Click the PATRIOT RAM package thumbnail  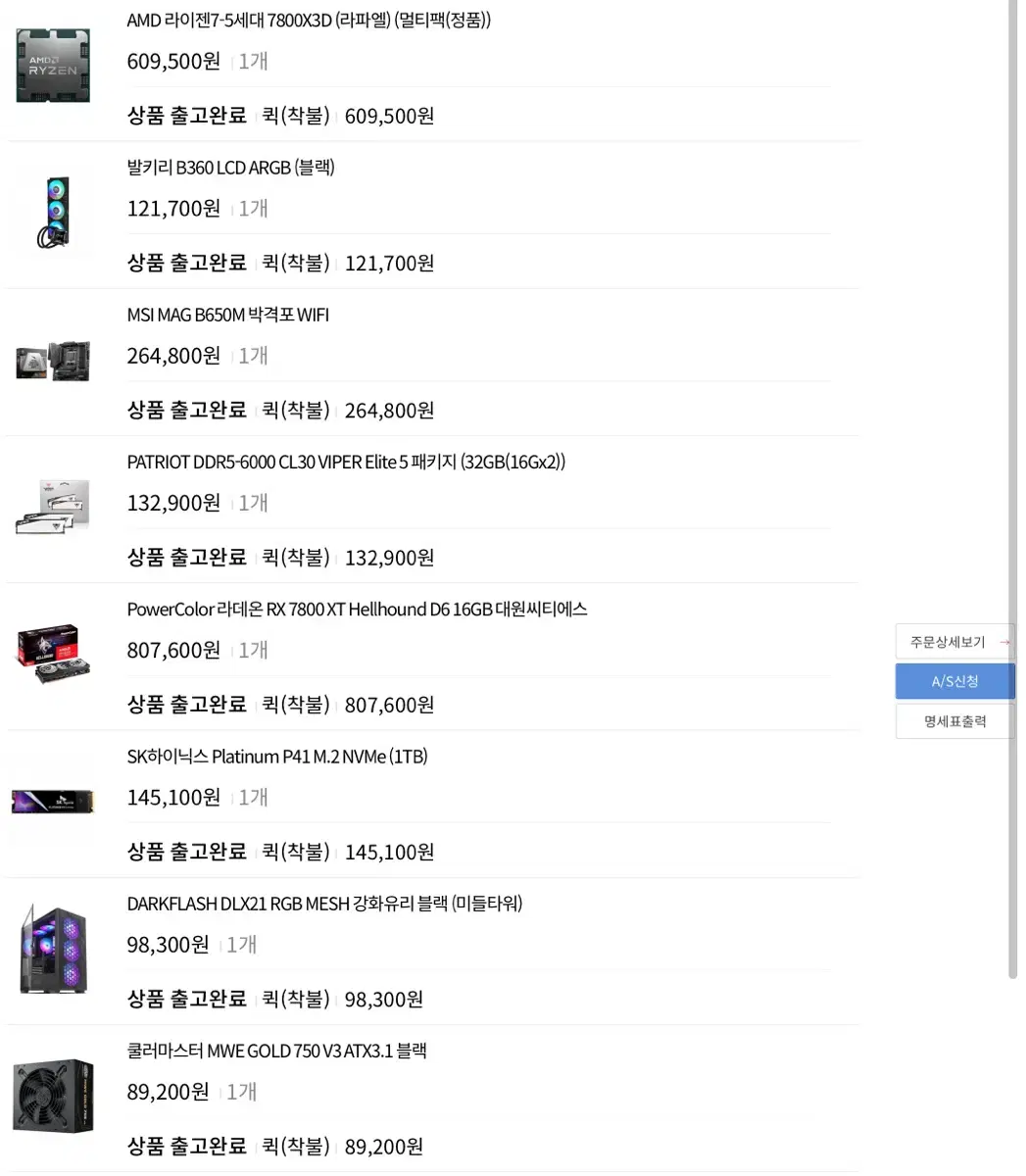click(x=52, y=505)
